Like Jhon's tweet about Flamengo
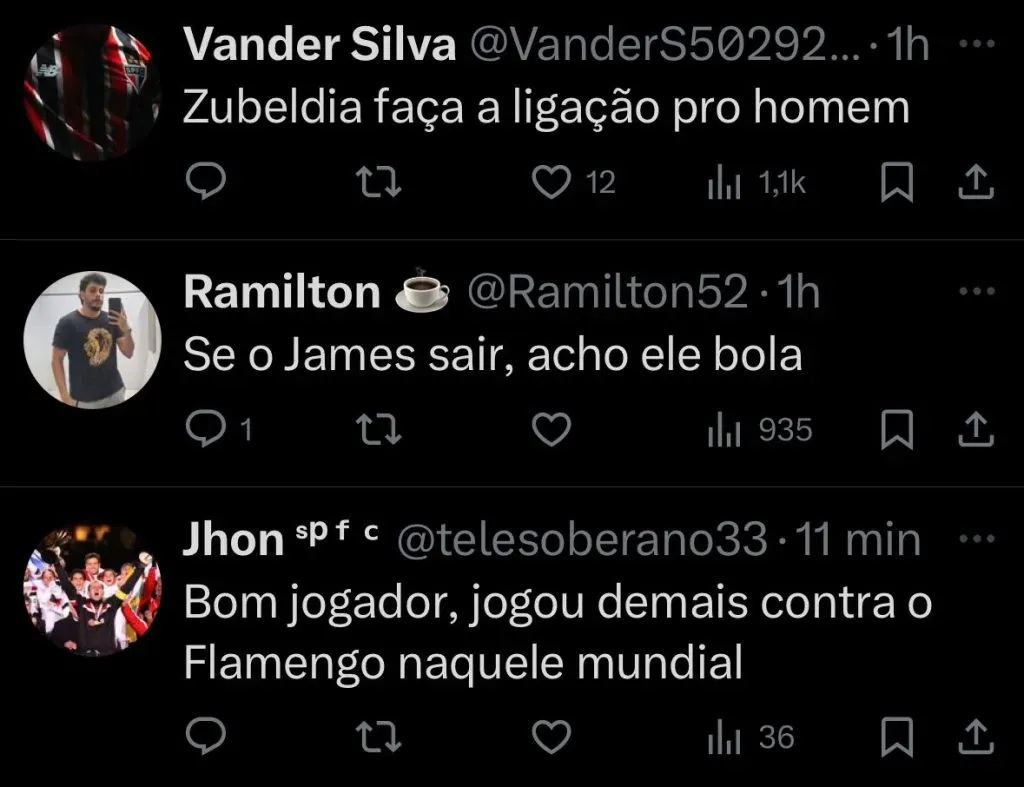1024x787 pixels. [551, 738]
